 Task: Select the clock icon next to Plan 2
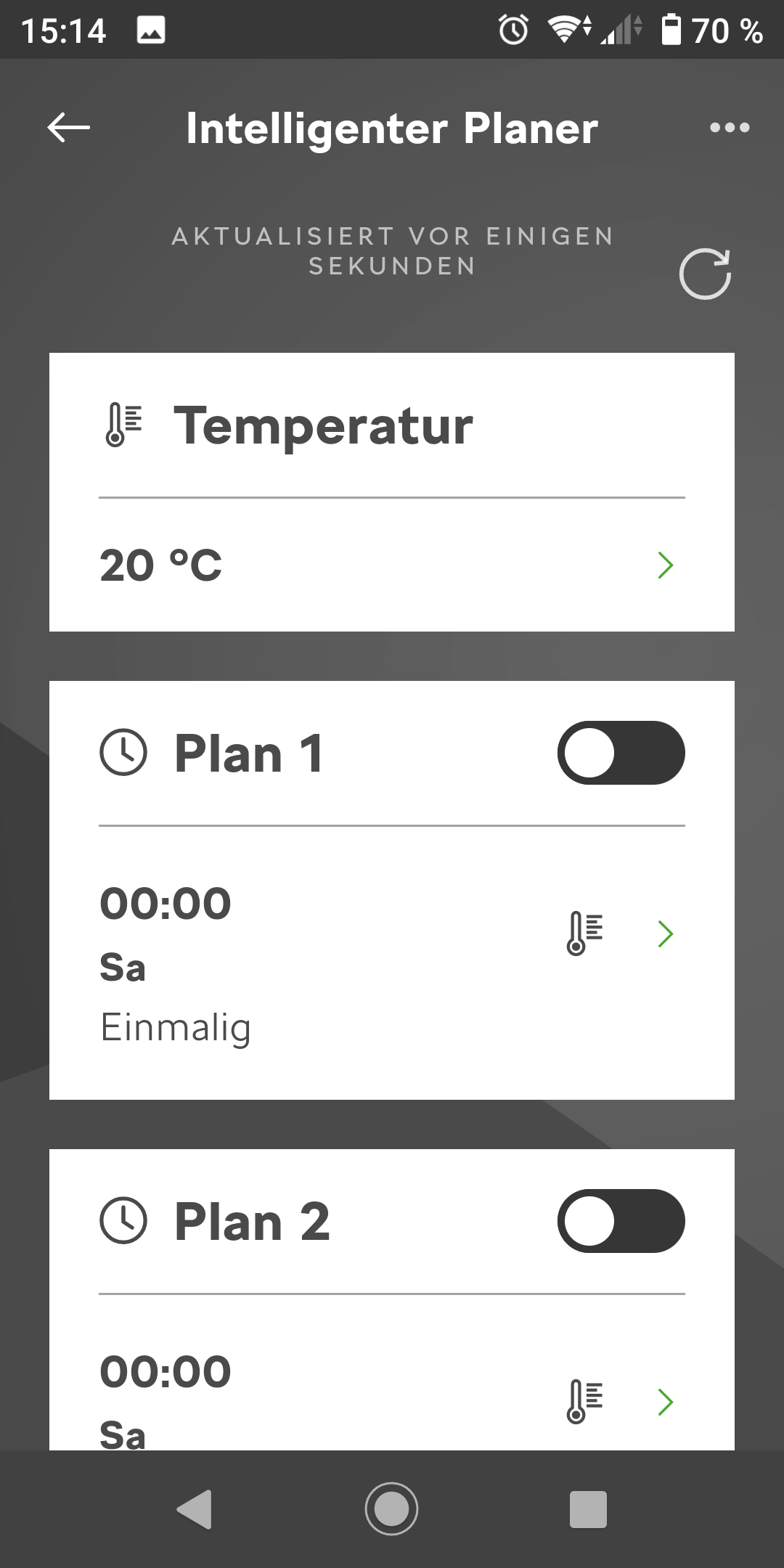[123, 1222]
